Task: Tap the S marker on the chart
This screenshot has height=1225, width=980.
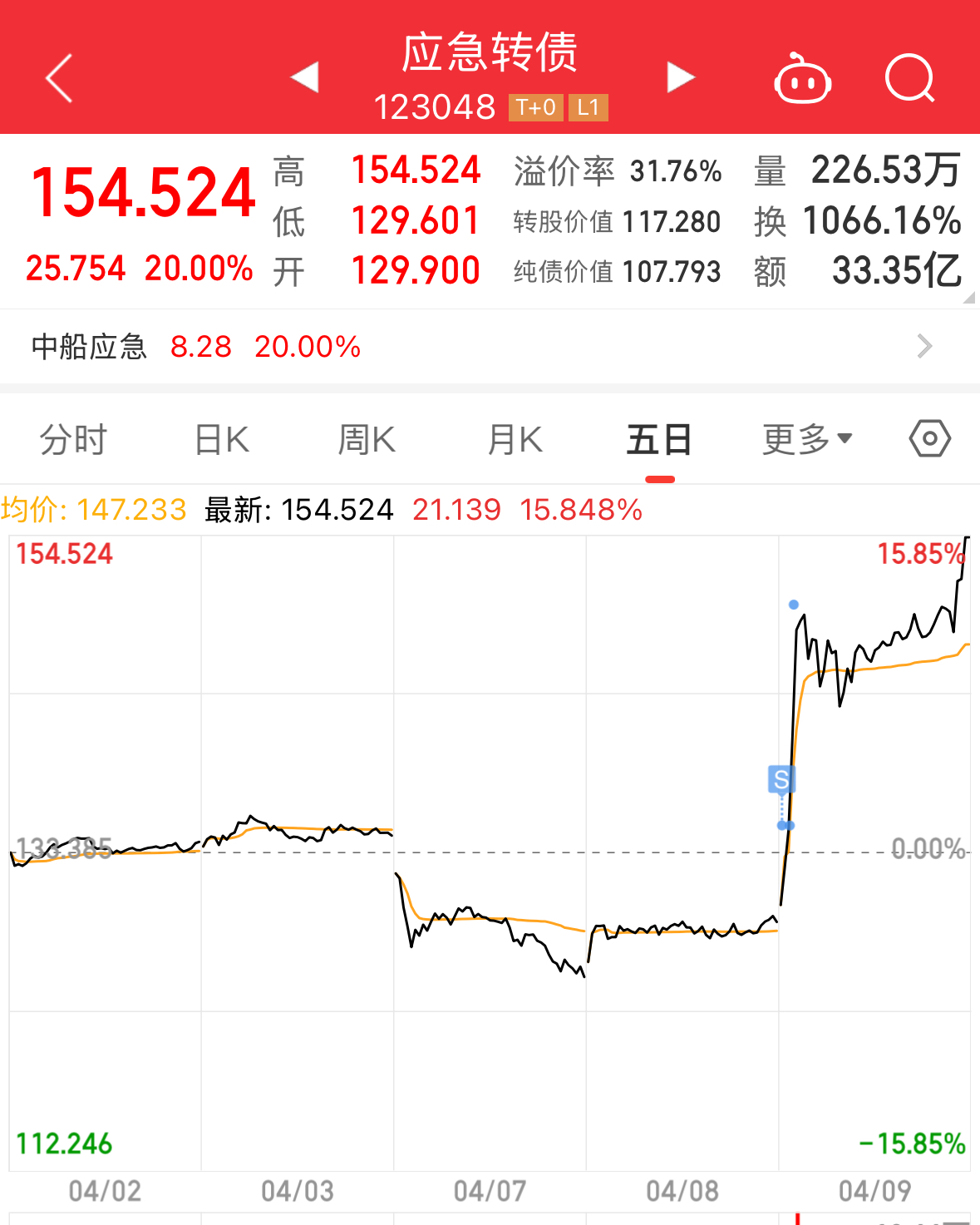Action: [781, 780]
